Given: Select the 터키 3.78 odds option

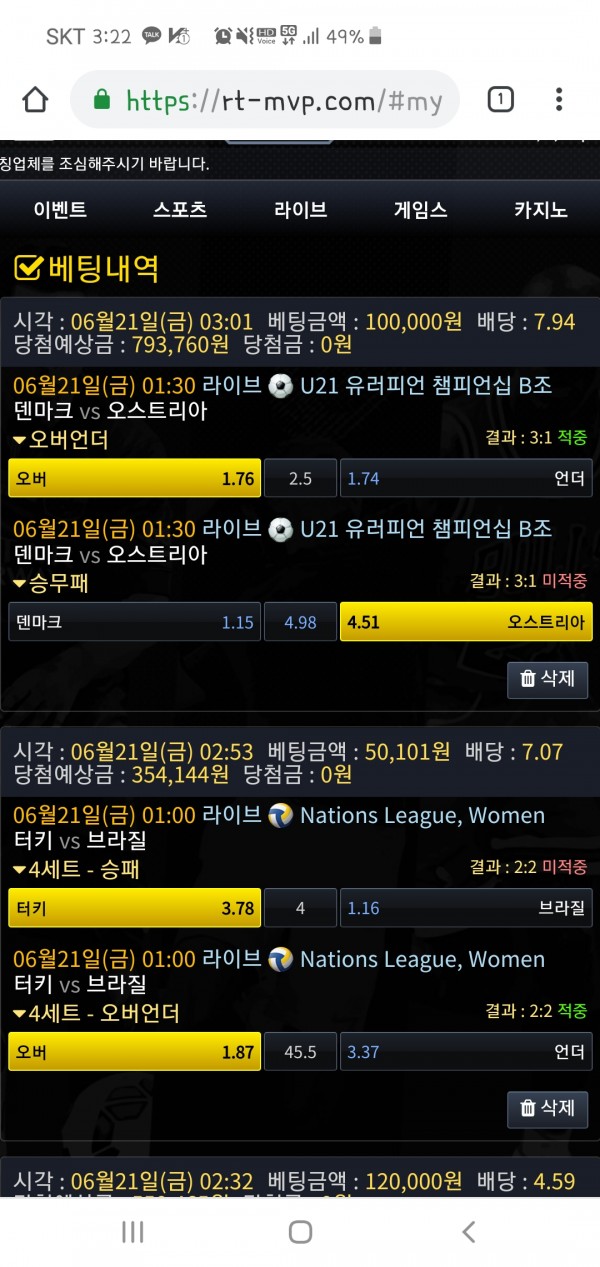Looking at the screenshot, I should 134,908.
